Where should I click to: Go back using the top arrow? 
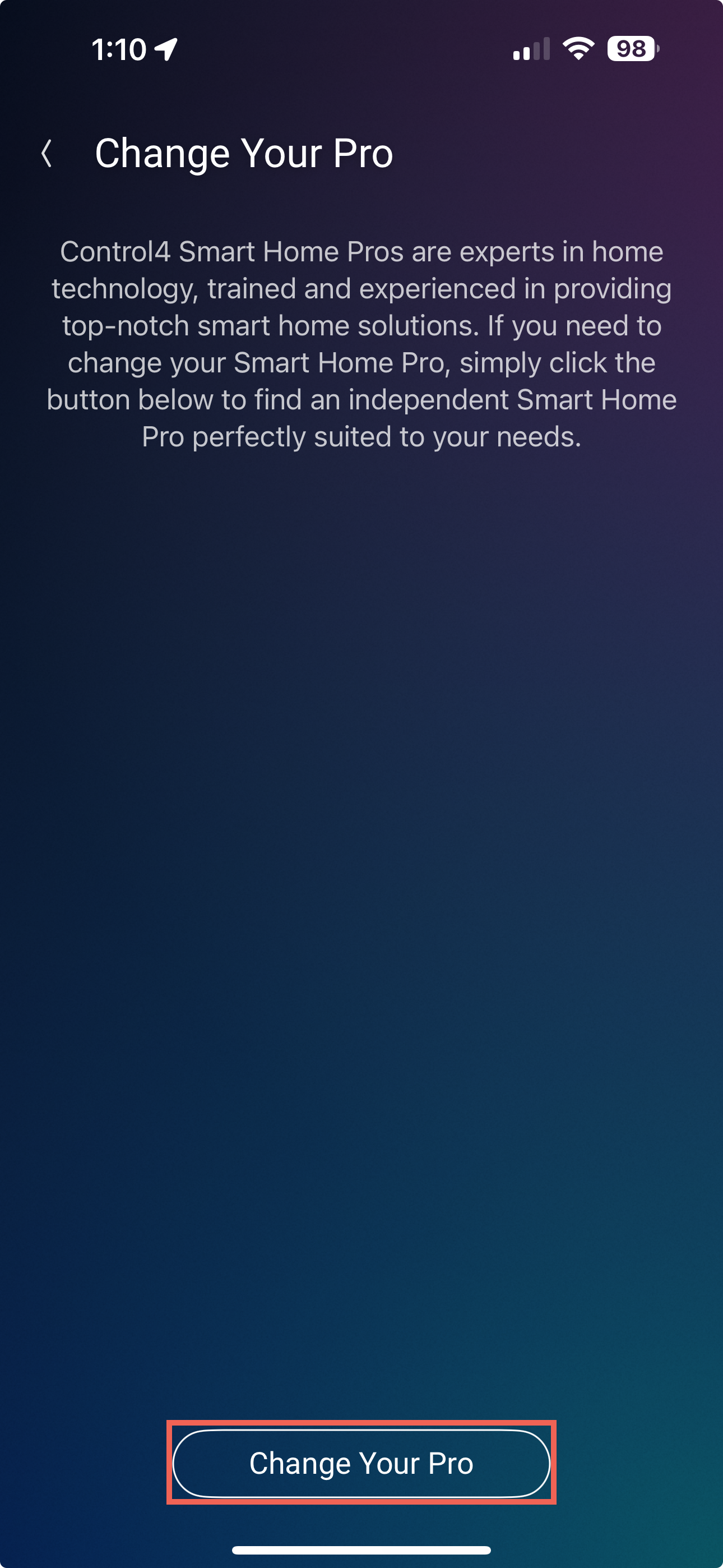[47, 153]
